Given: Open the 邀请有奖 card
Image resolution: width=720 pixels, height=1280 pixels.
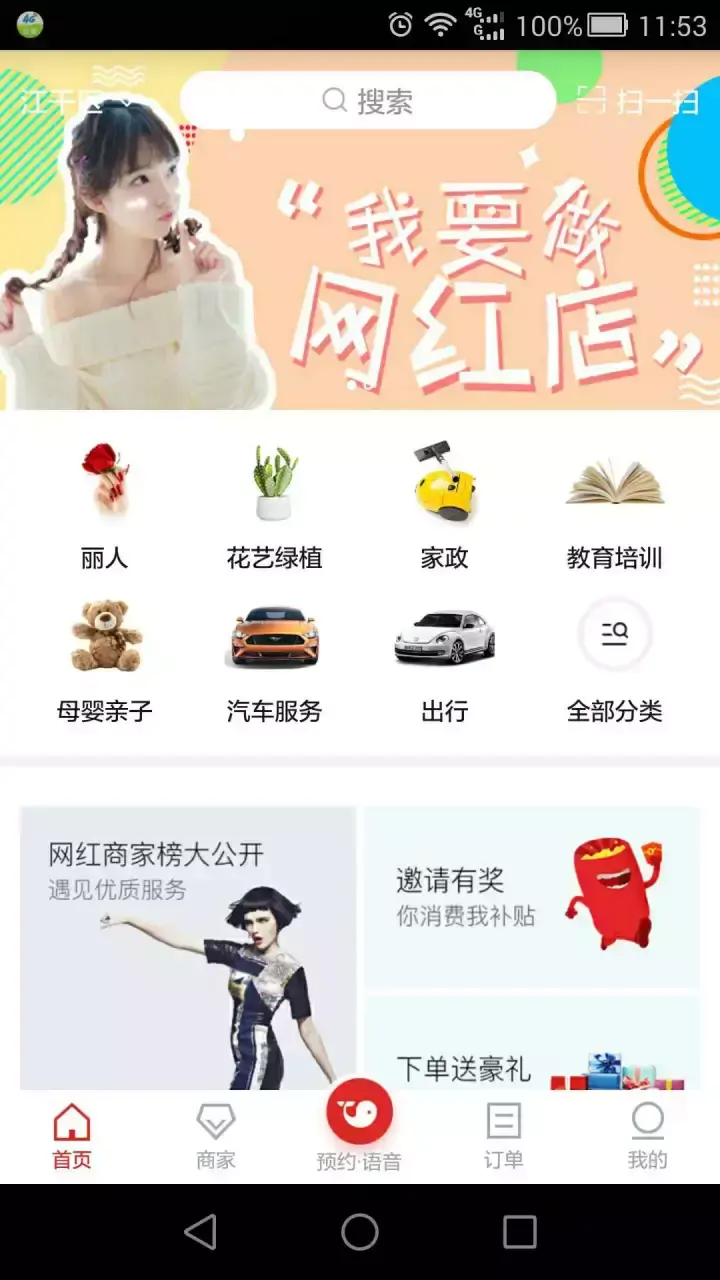Looking at the screenshot, I should pos(532,897).
